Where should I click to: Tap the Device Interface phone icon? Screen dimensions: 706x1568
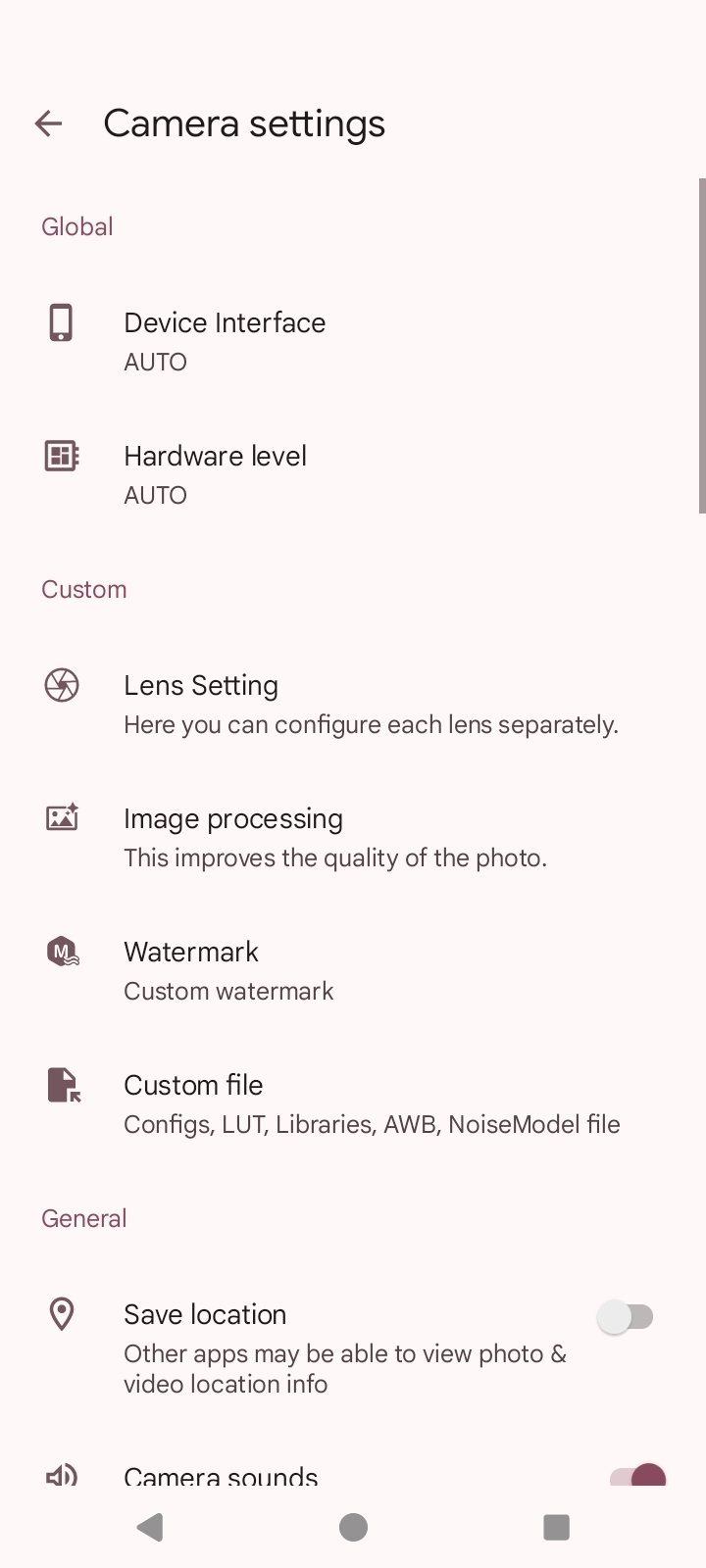[x=61, y=322]
